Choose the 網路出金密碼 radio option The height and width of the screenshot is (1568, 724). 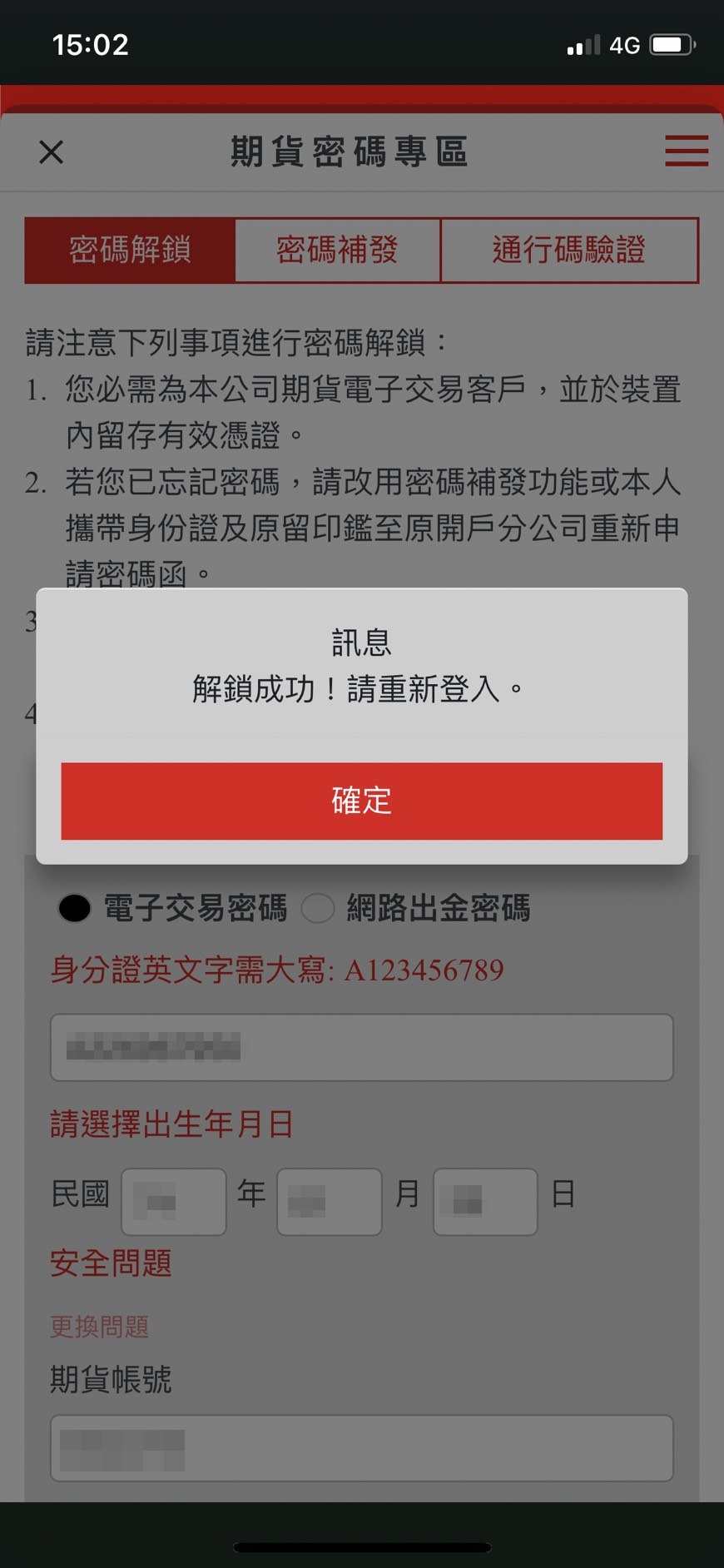coord(318,908)
